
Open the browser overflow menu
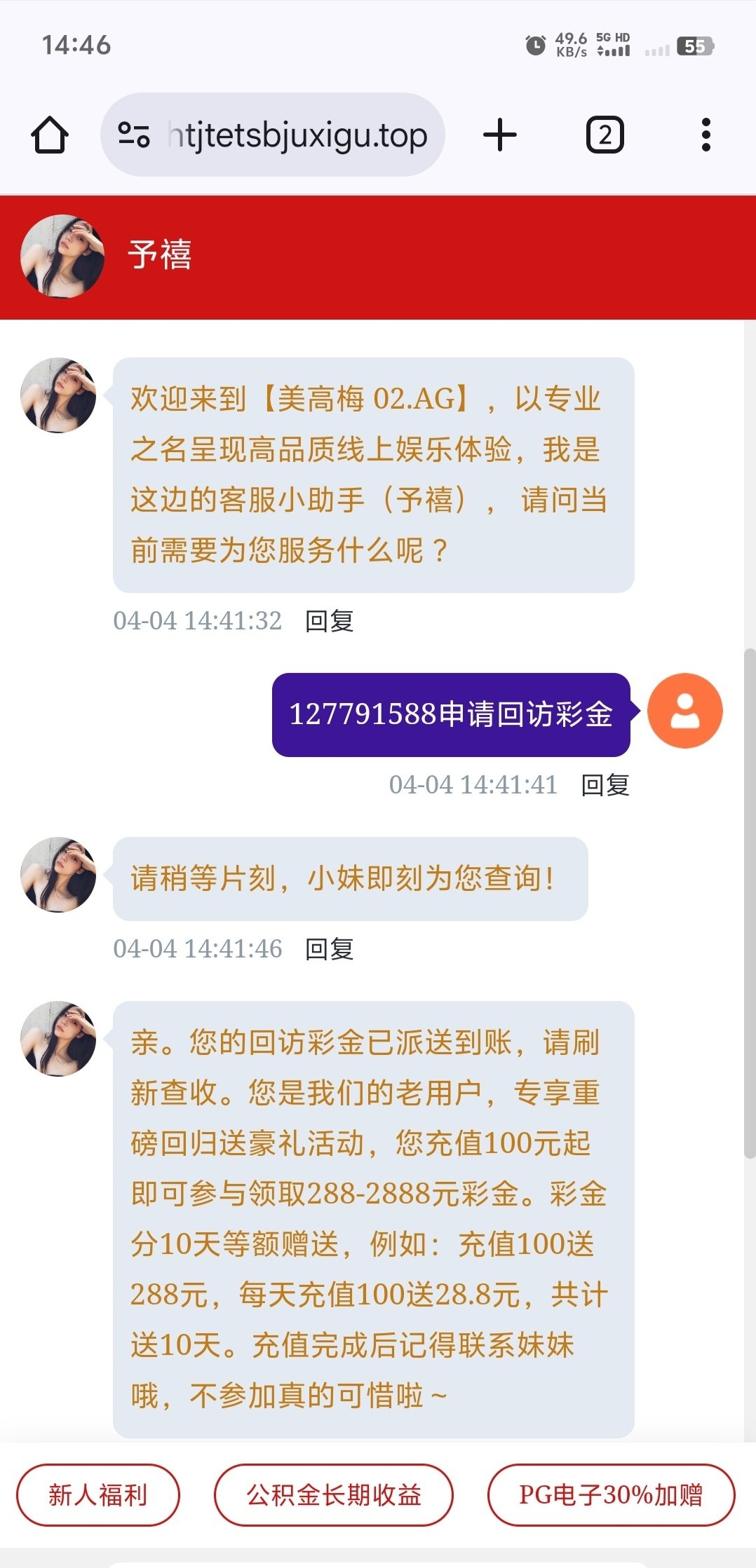[706, 135]
